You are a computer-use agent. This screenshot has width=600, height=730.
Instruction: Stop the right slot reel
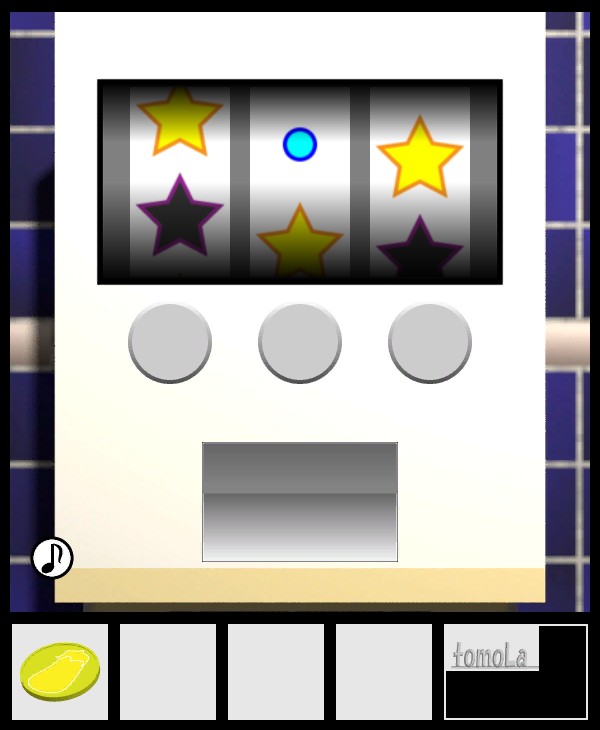[x=430, y=342]
